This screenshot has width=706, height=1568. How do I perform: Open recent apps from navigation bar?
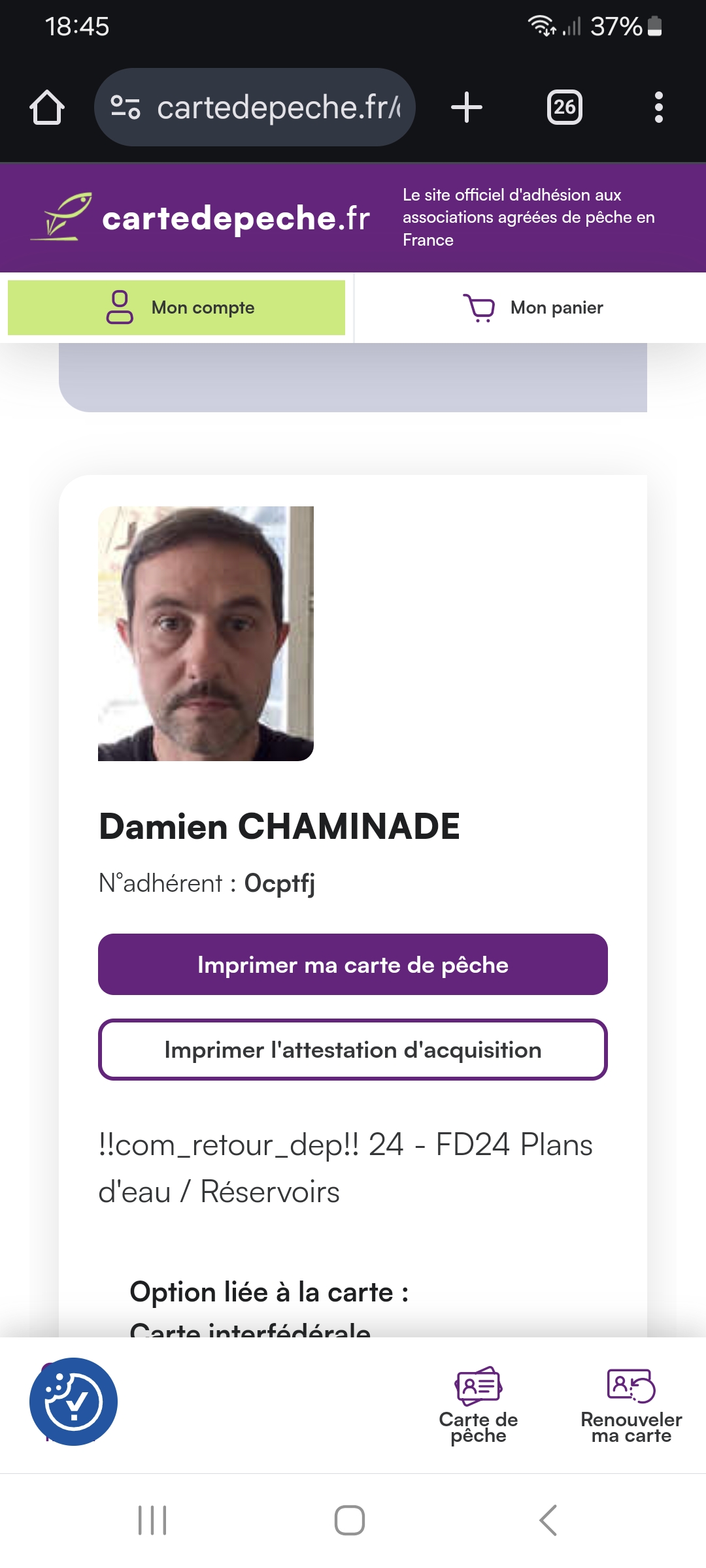tap(152, 1520)
